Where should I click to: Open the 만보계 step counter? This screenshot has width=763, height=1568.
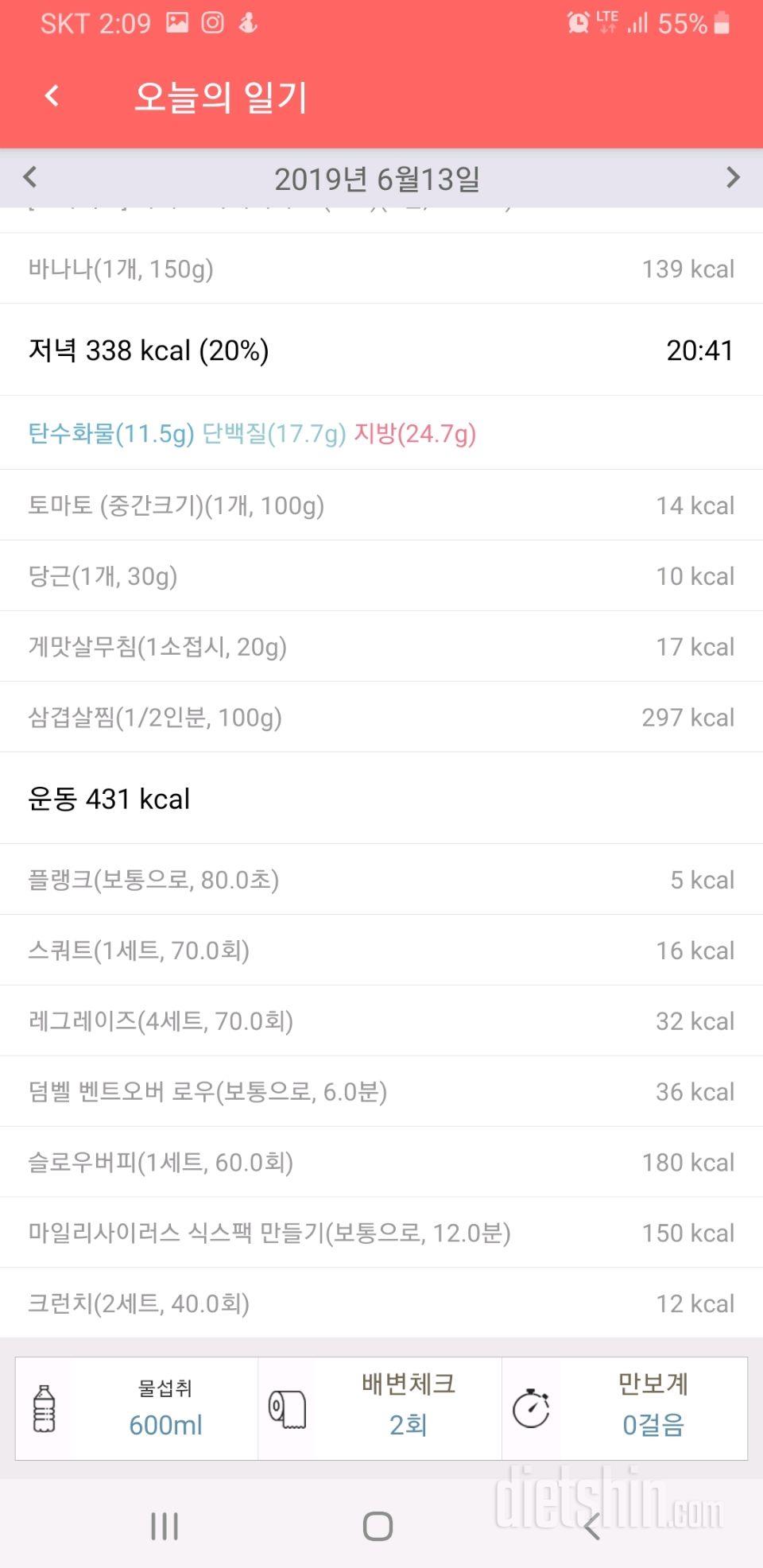[x=625, y=1408]
